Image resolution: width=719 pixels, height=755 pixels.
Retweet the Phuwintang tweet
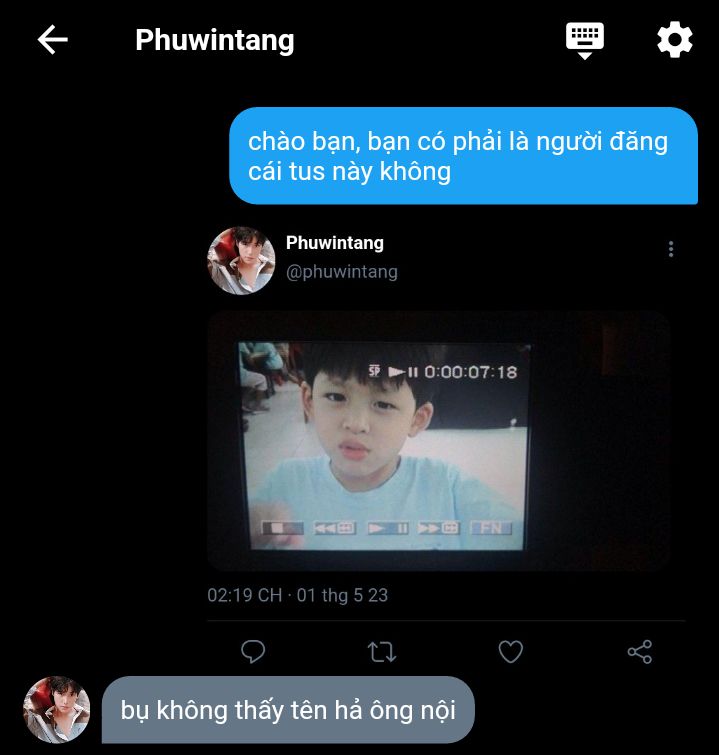click(382, 652)
